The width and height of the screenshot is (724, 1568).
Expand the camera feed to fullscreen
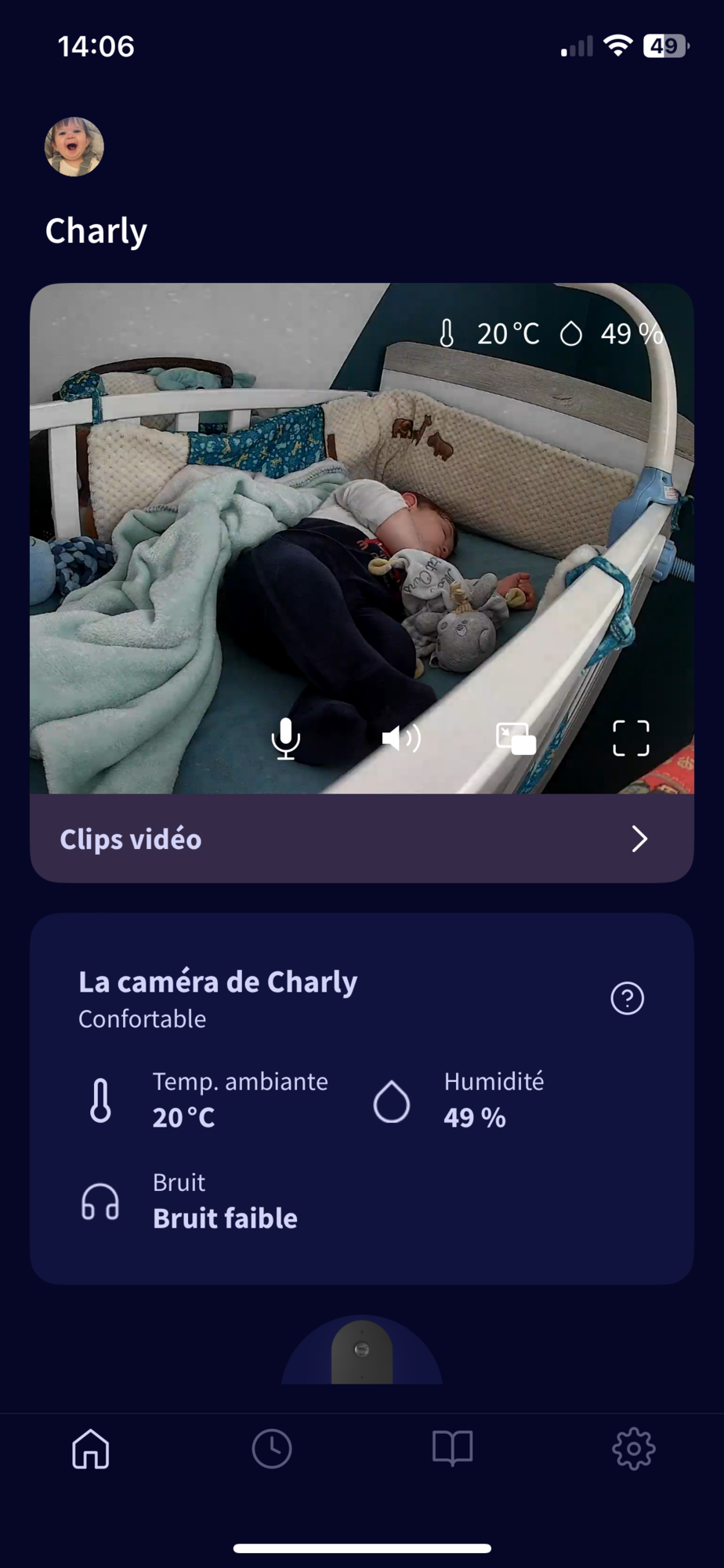click(x=631, y=738)
